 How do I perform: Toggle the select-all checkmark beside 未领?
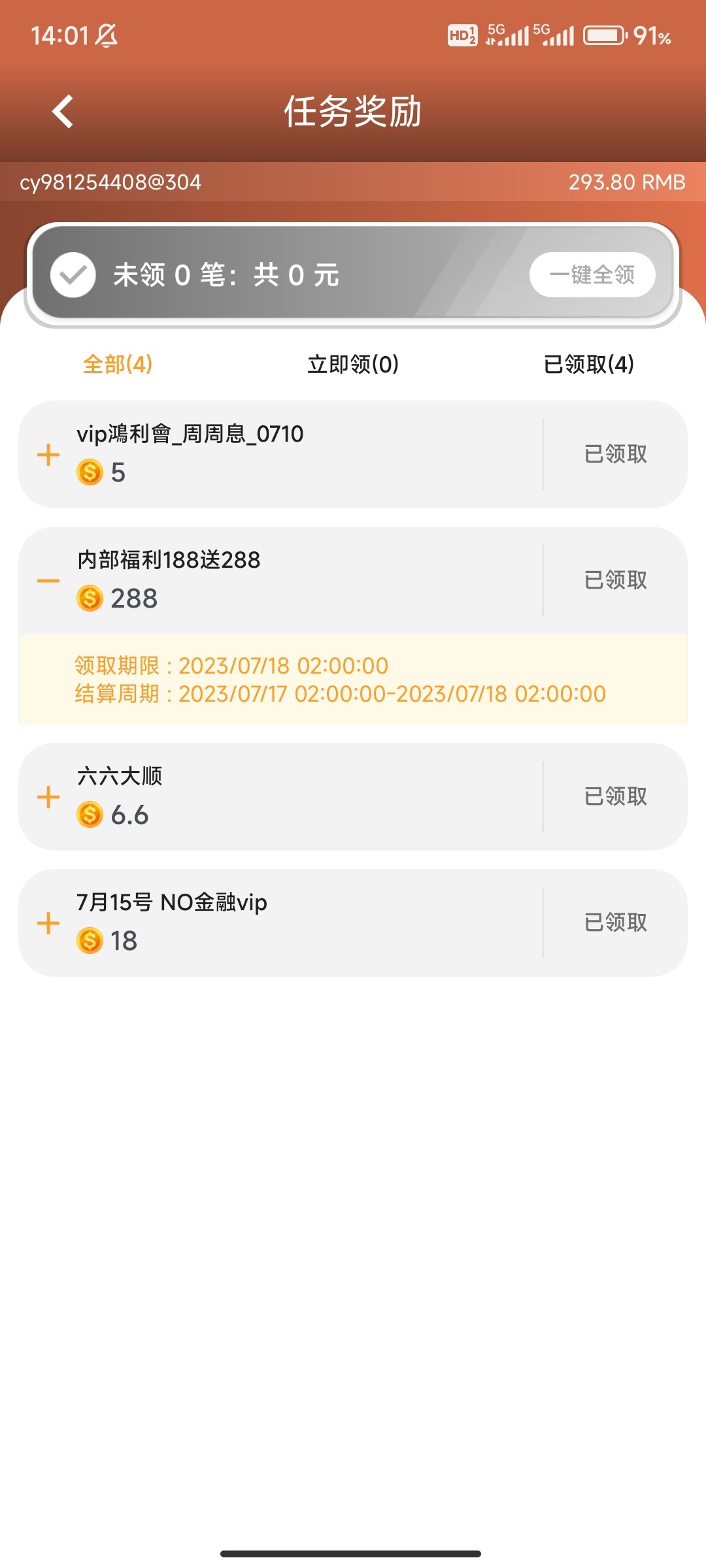(x=73, y=275)
